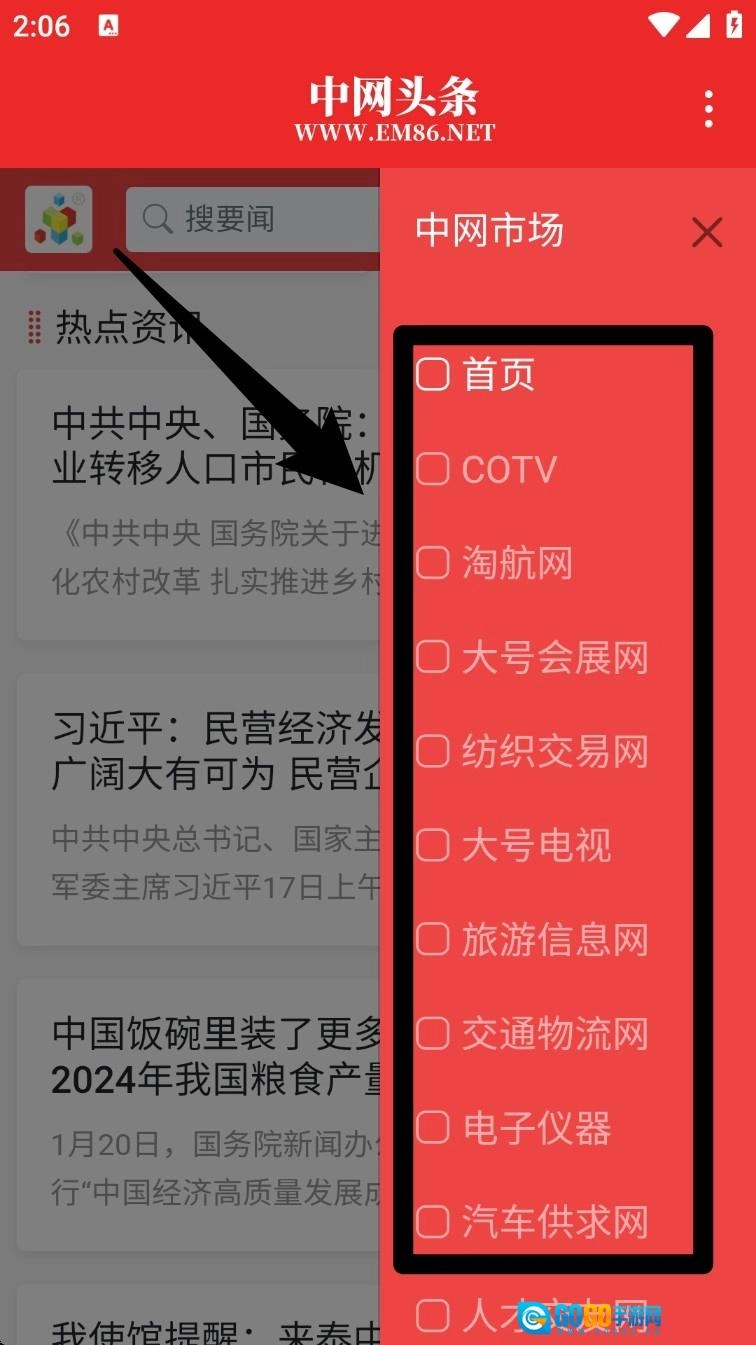Close the 中网市场 side panel

(707, 233)
